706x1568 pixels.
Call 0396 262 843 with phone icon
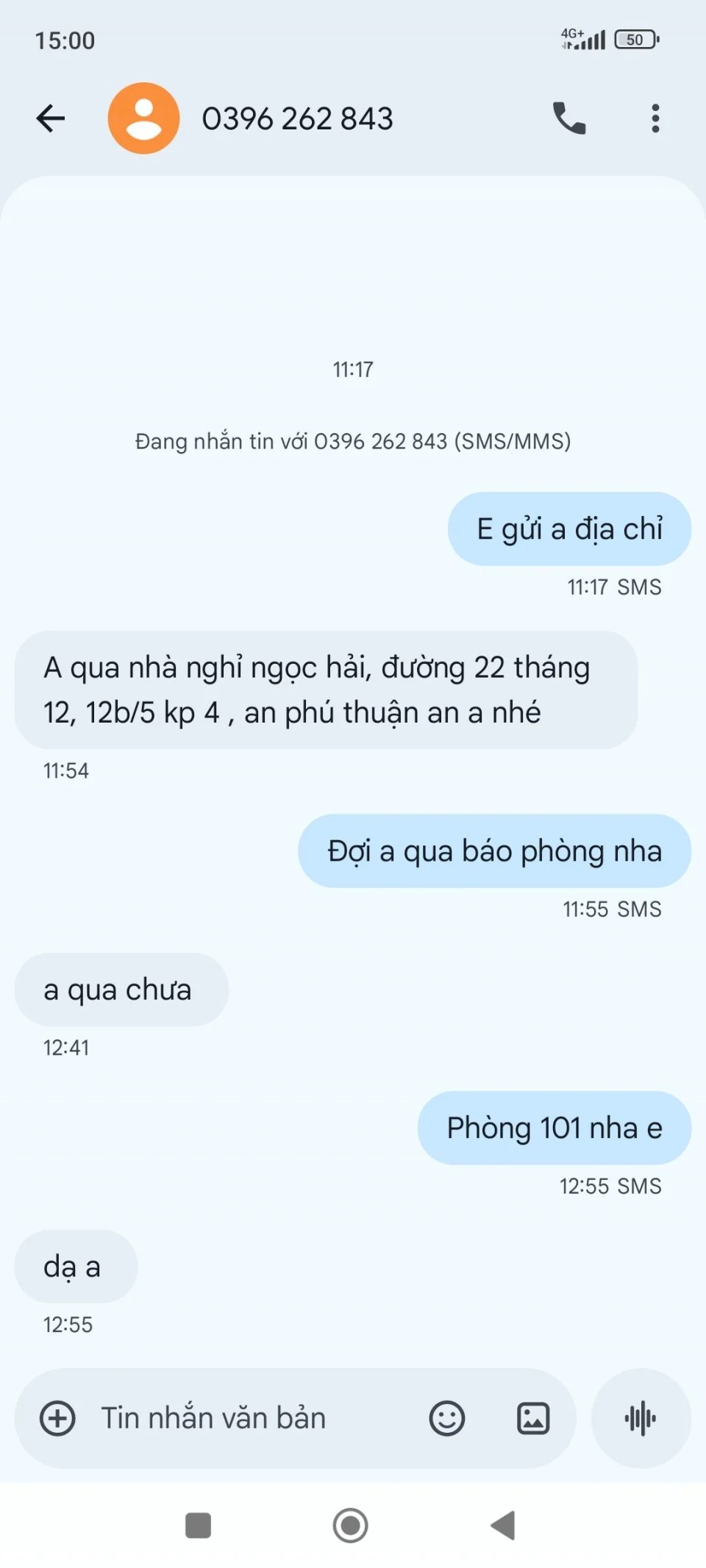pos(569,118)
